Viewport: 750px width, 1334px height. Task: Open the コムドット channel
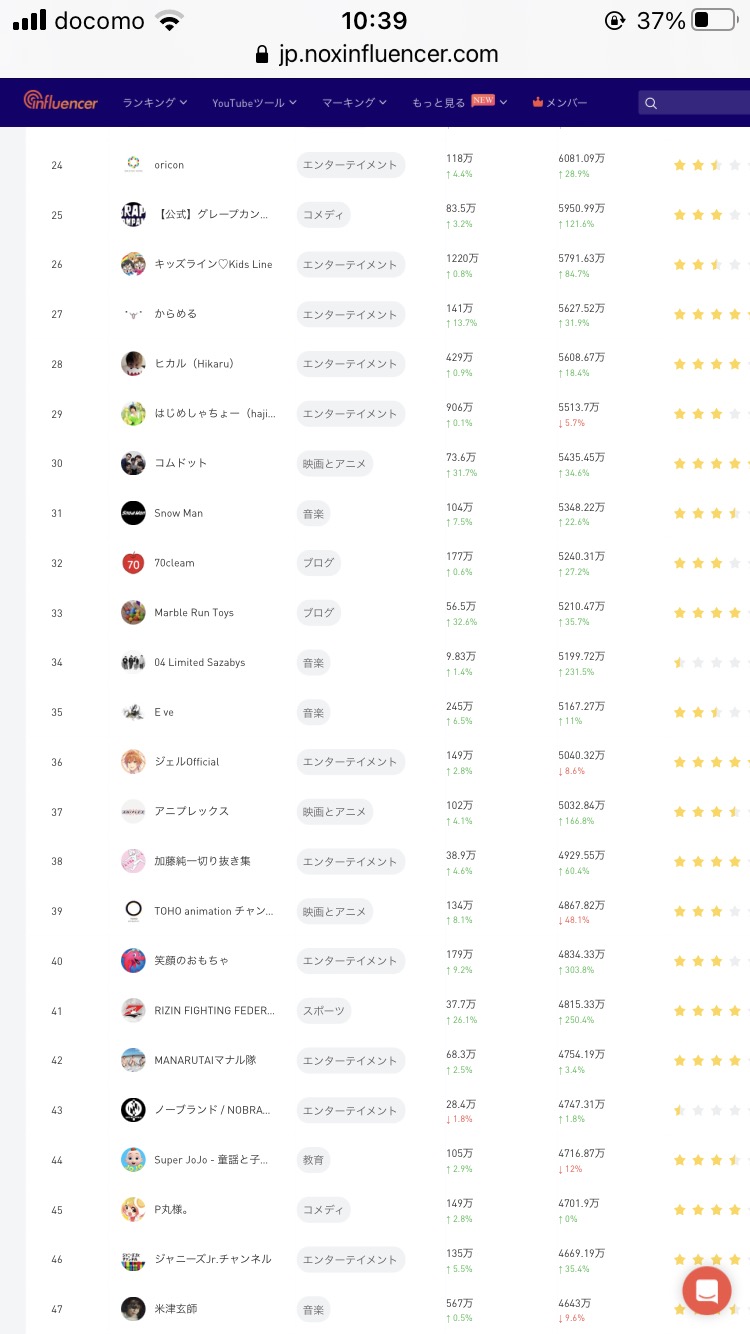point(180,463)
